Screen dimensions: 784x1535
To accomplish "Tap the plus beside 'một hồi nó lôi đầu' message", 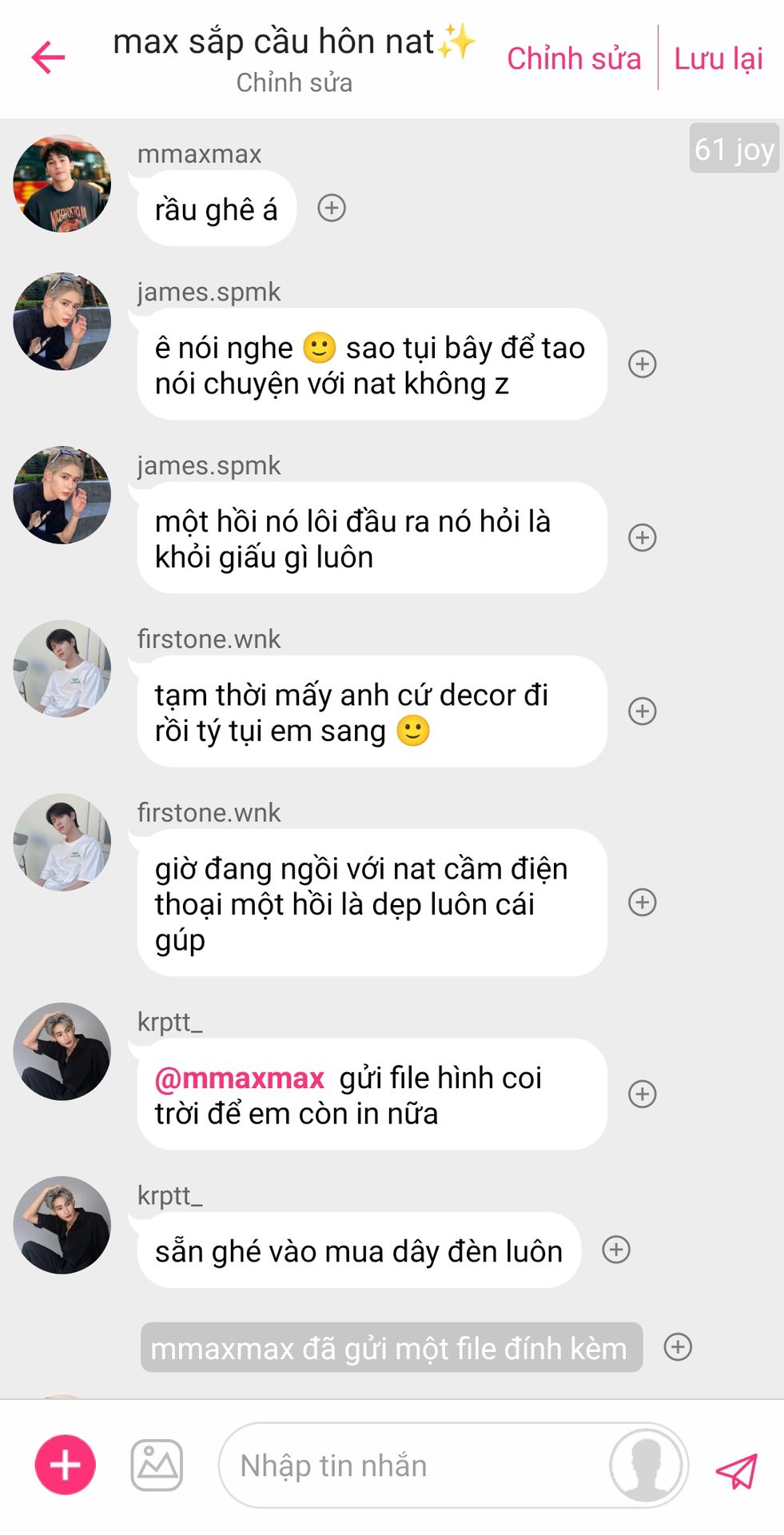I will [642, 537].
